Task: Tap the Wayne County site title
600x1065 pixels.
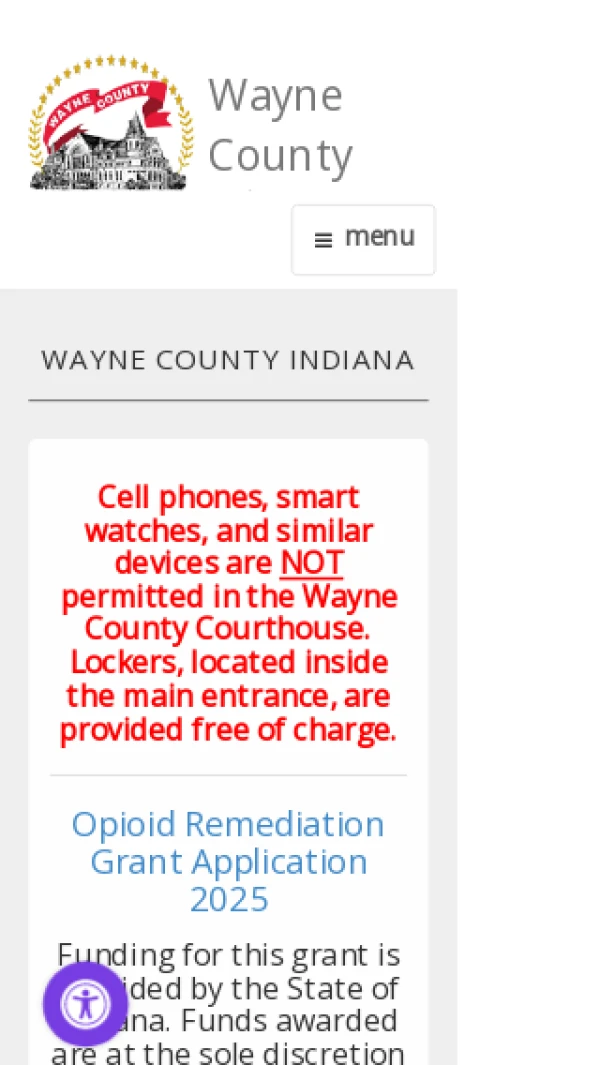Action: click(x=280, y=126)
